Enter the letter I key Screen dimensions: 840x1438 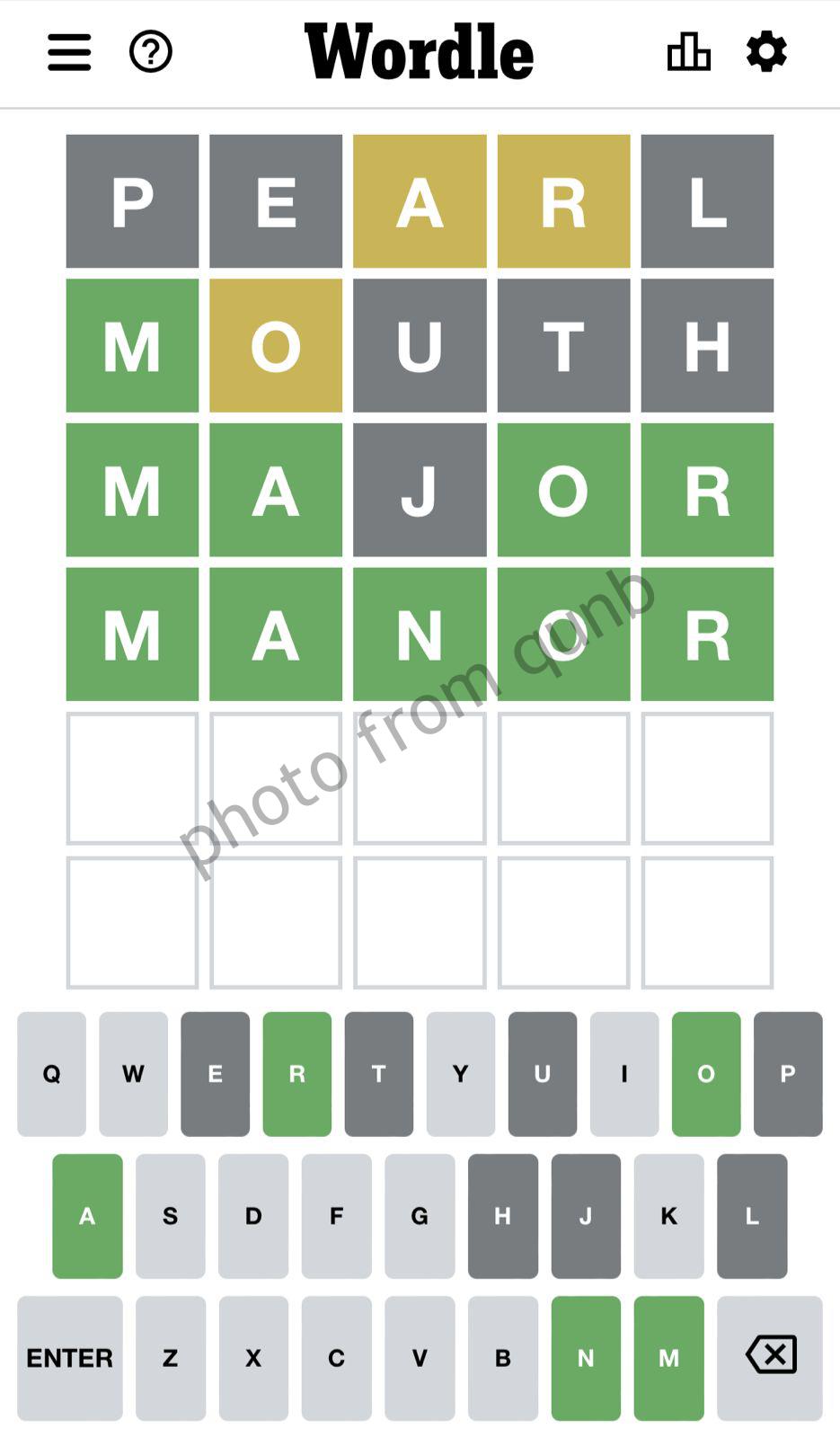[x=624, y=1074]
